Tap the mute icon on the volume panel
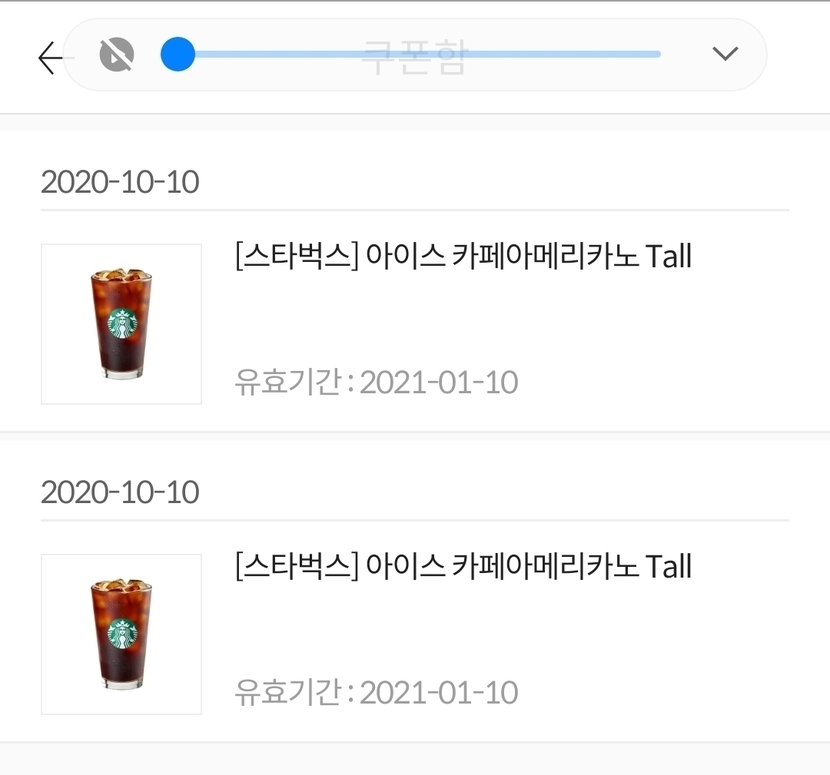This screenshot has width=830, height=775. pyautogui.click(x=117, y=54)
